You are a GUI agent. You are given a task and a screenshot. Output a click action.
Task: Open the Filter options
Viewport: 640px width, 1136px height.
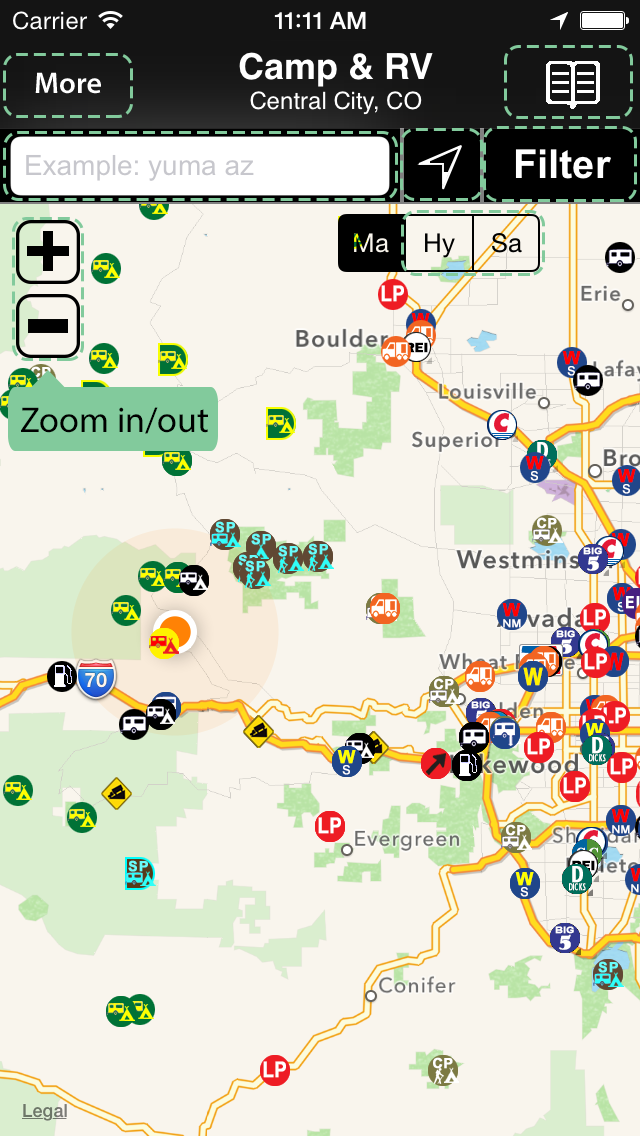pyautogui.click(x=561, y=165)
